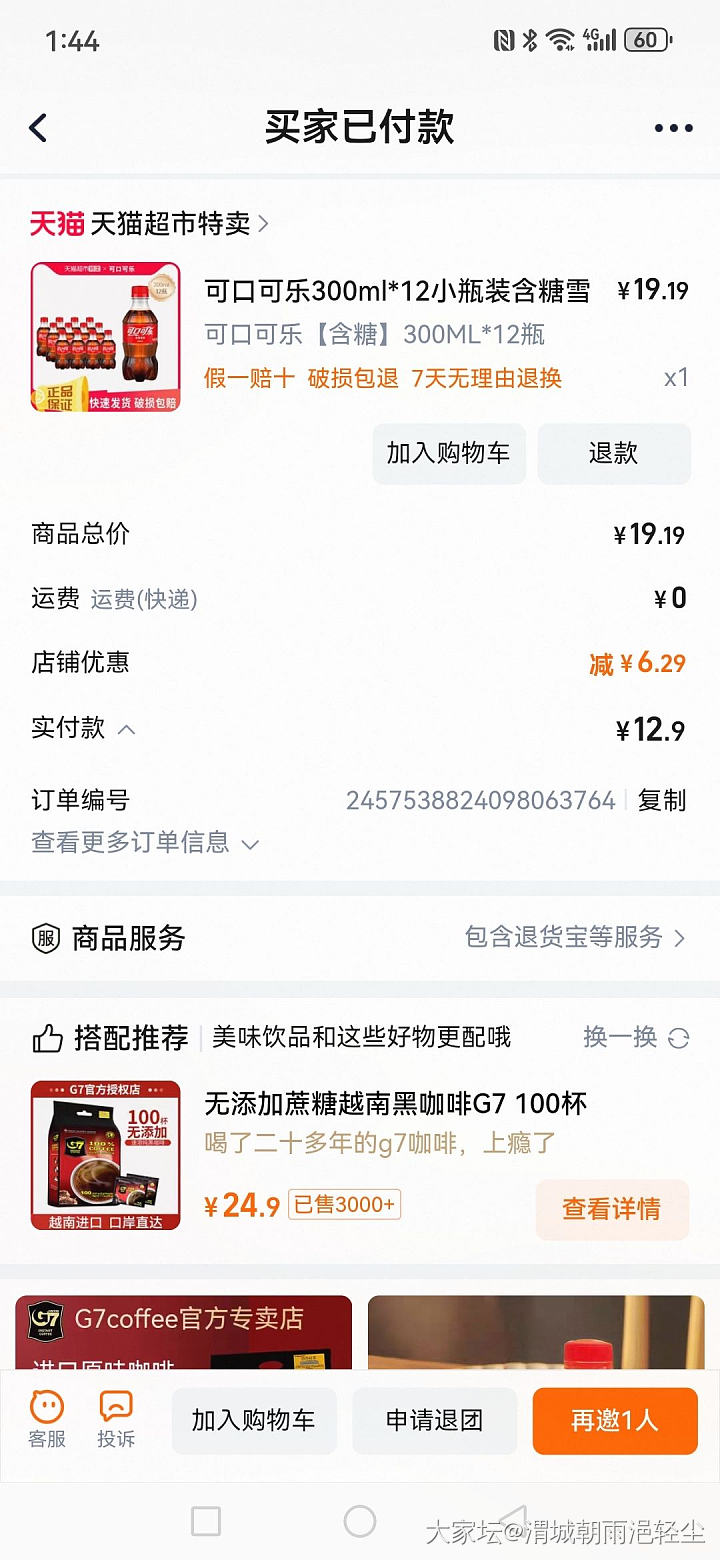
Task: Go back using the top-left arrow
Action: point(38,128)
